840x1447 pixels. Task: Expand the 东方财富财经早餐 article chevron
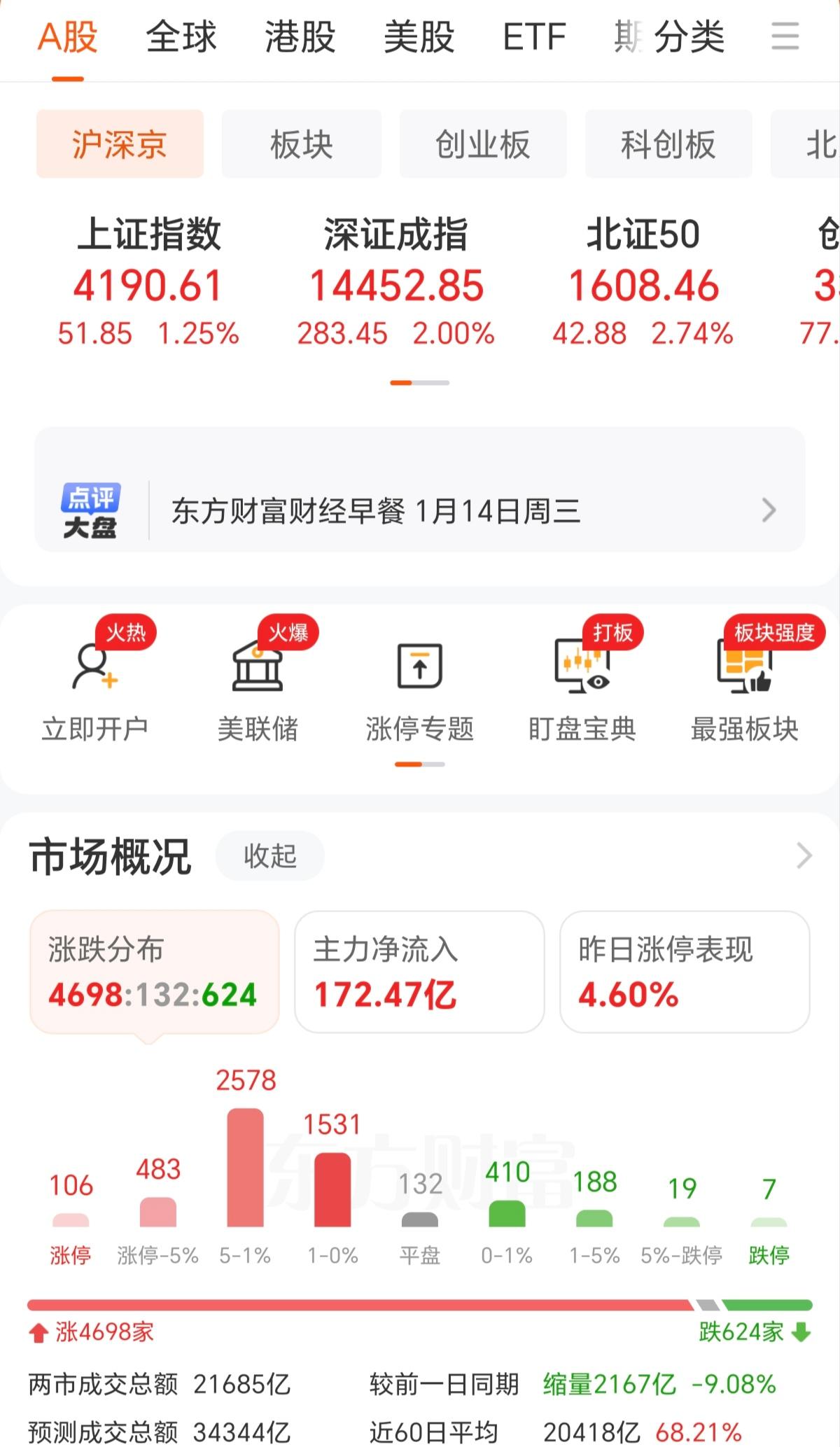[768, 511]
